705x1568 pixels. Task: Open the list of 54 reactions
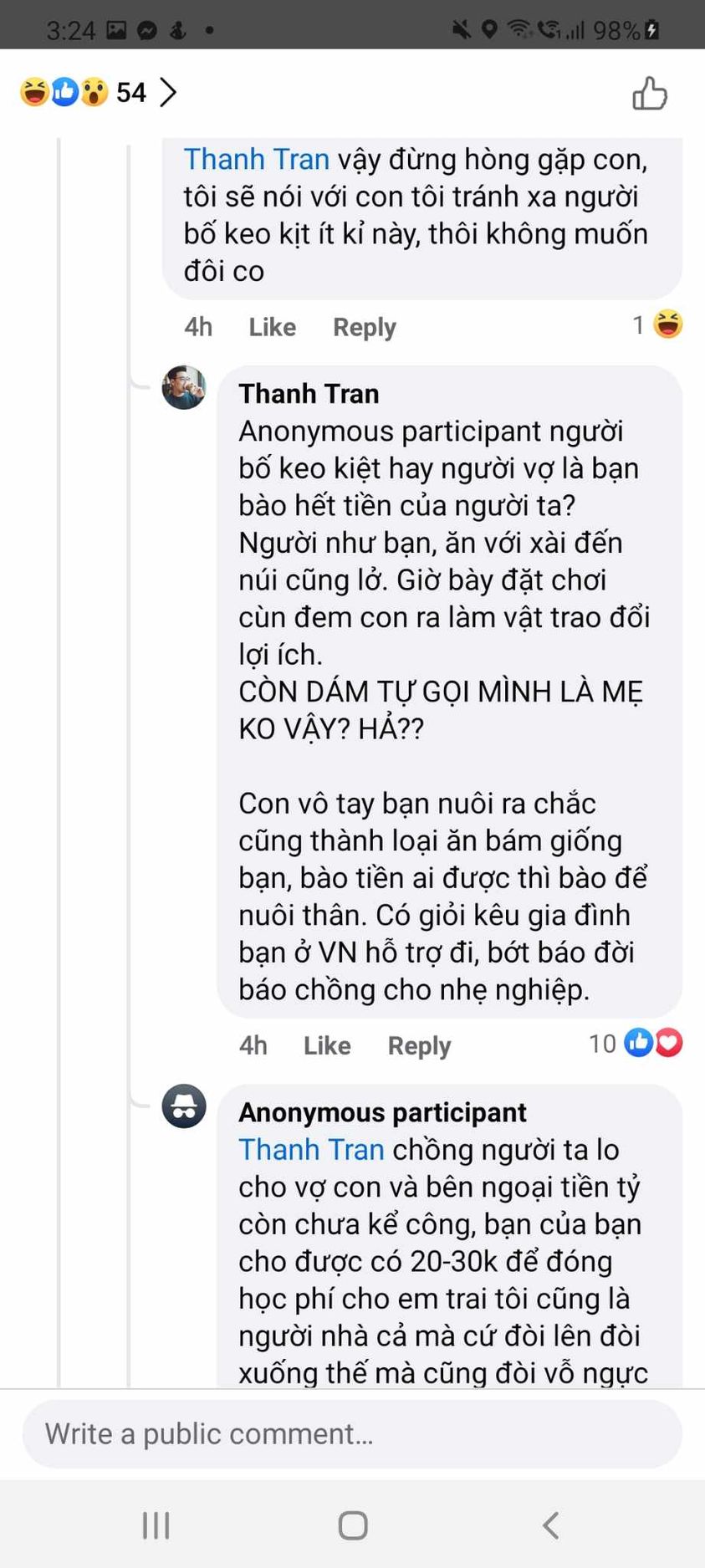(x=99, y=92)
